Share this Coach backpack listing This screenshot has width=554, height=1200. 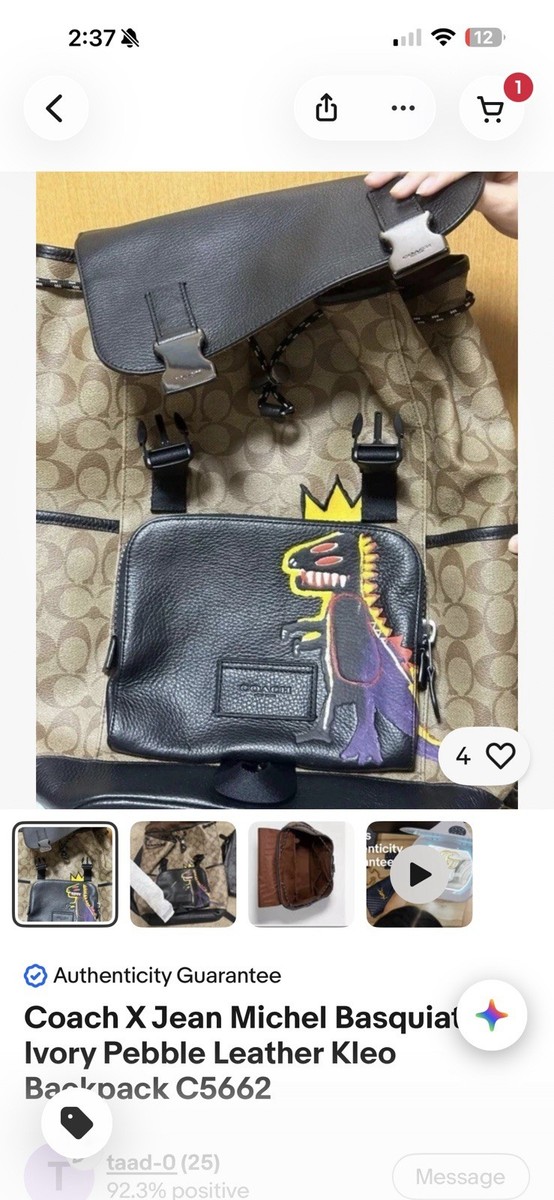tap(327, 108)
